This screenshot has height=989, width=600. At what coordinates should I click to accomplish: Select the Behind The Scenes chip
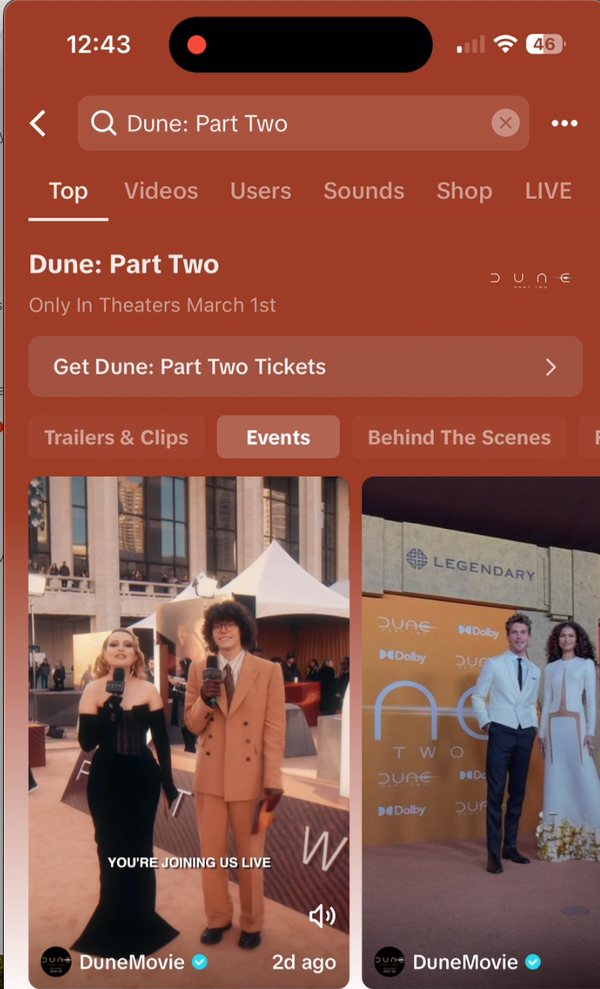[x=459, y=437]
